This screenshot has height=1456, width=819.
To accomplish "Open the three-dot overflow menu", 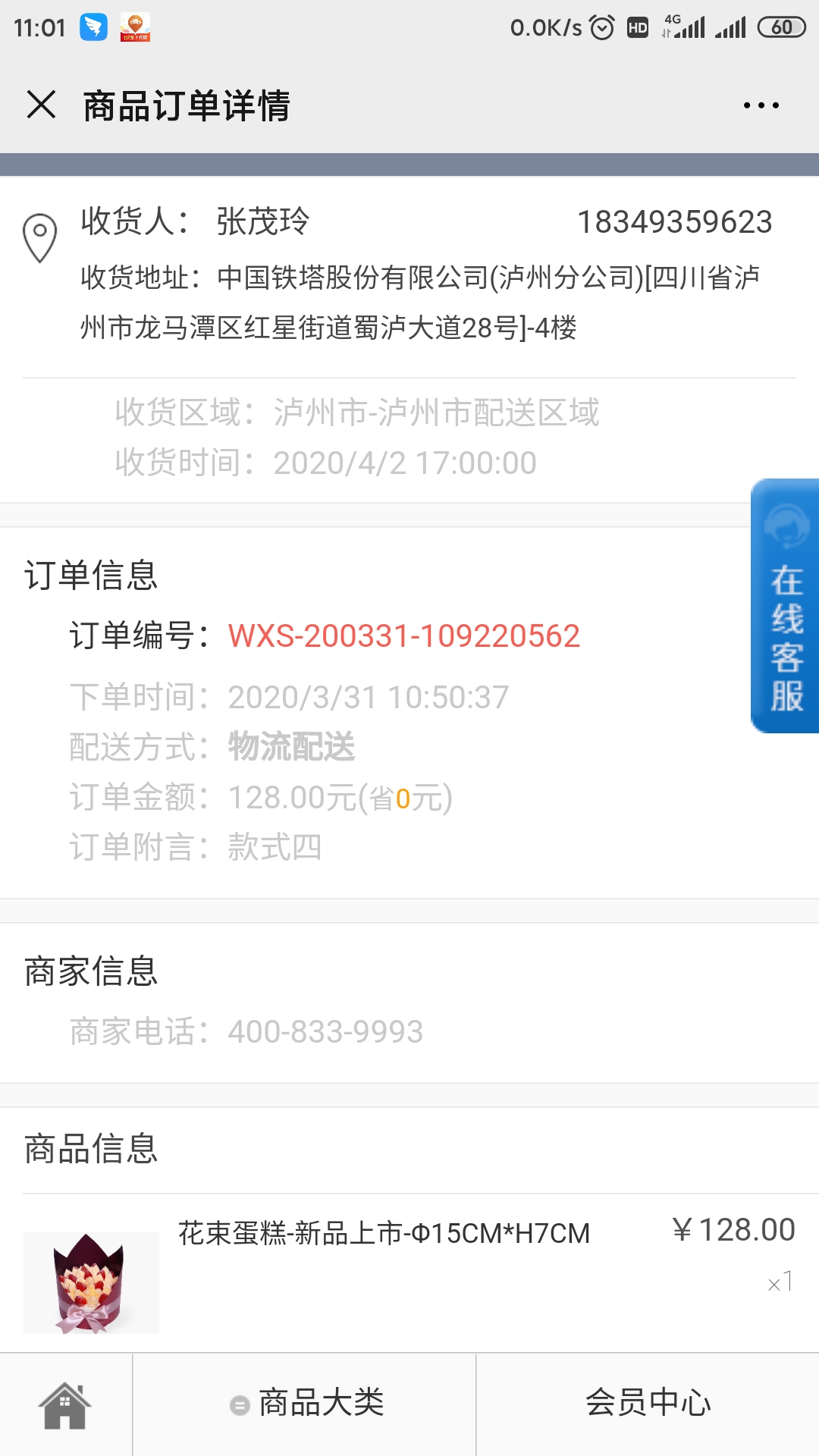I will click(x=761, y=105).
